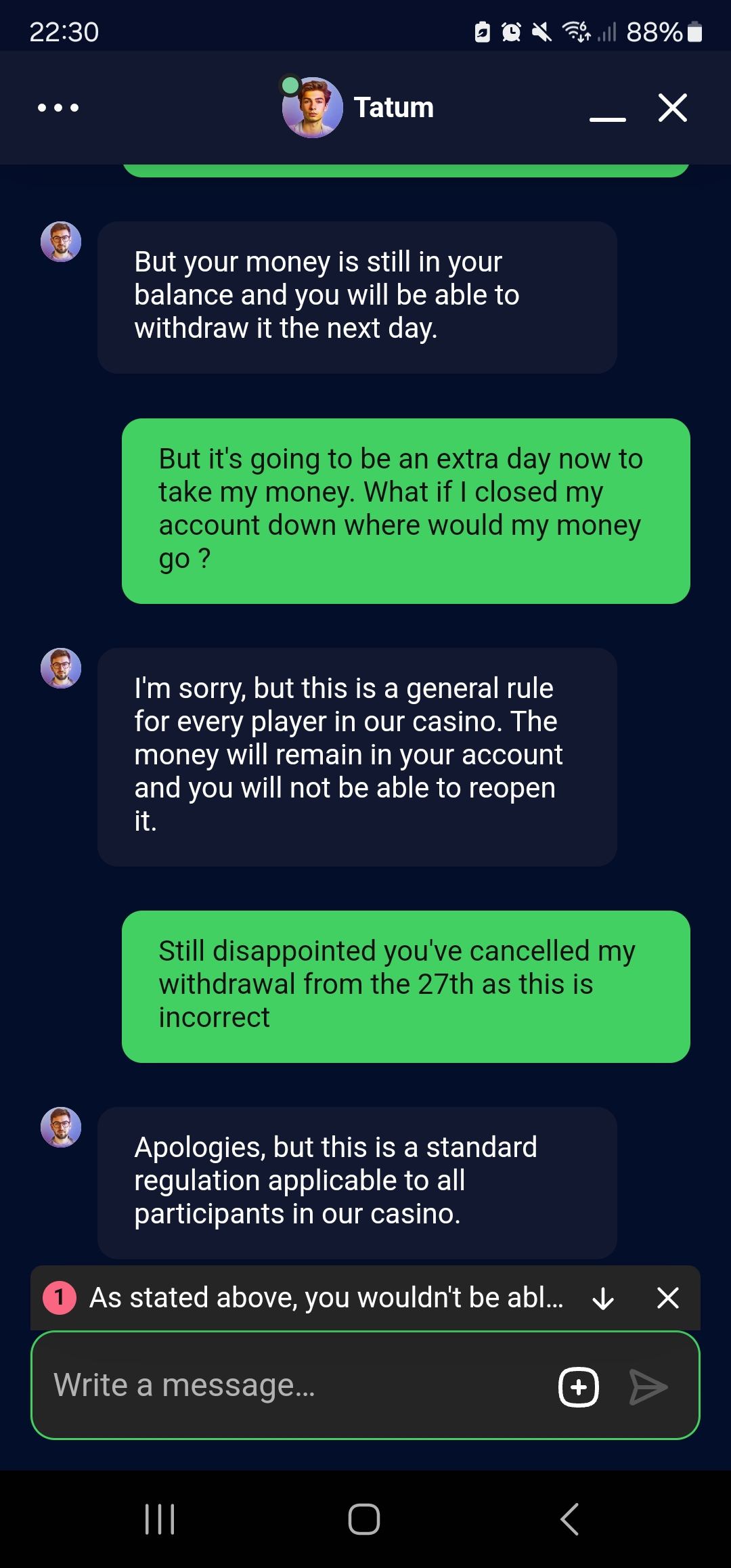Close the chat with Tatum

pos(672,108)
